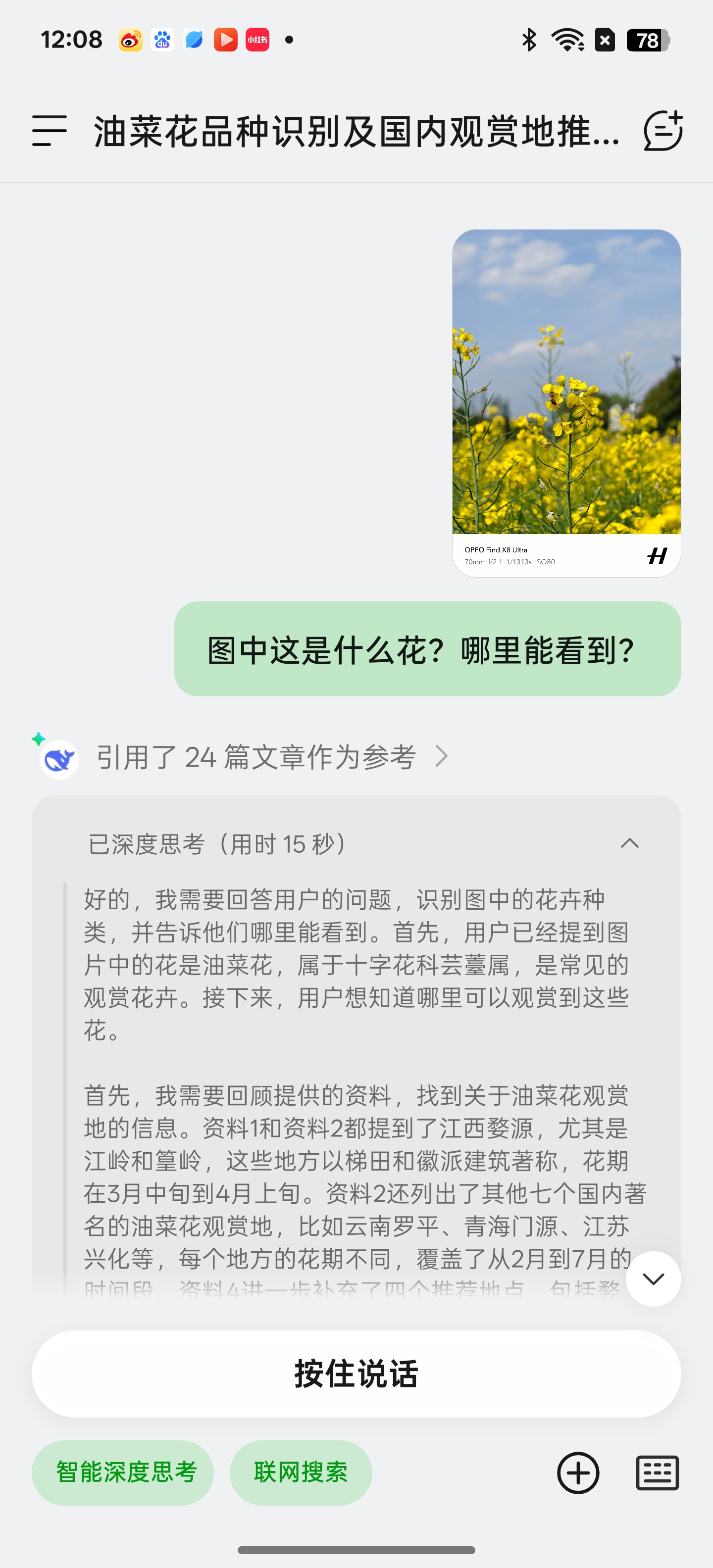The height and width of the screenshot is (1568, 713).
Task: Start a new chat conversation
Action: tap(663, 131)
